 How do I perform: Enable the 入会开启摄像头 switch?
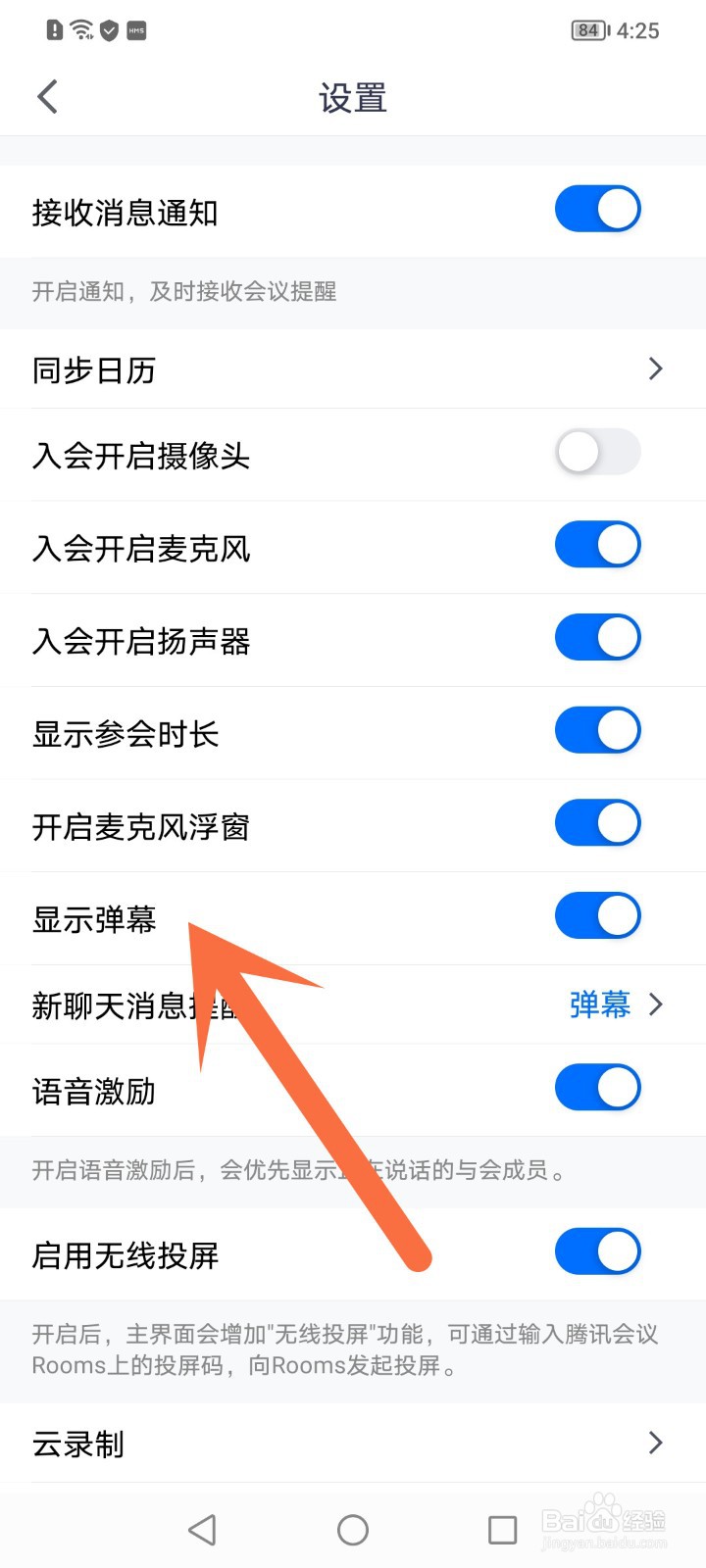pyautogui.click(x=598, y=452)
